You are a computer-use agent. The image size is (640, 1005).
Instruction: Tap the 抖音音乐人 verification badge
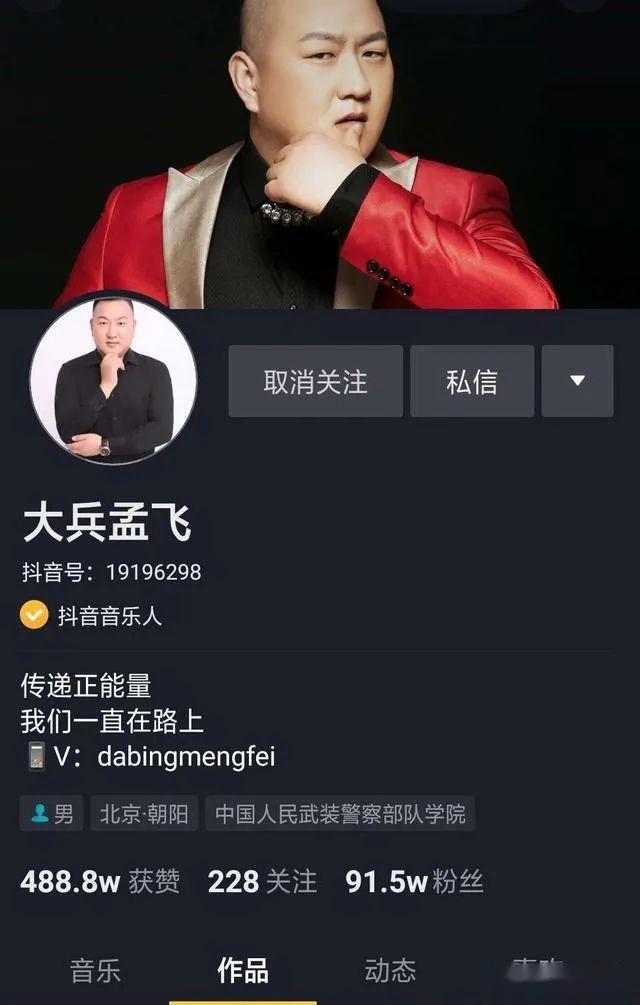[92, 615]
